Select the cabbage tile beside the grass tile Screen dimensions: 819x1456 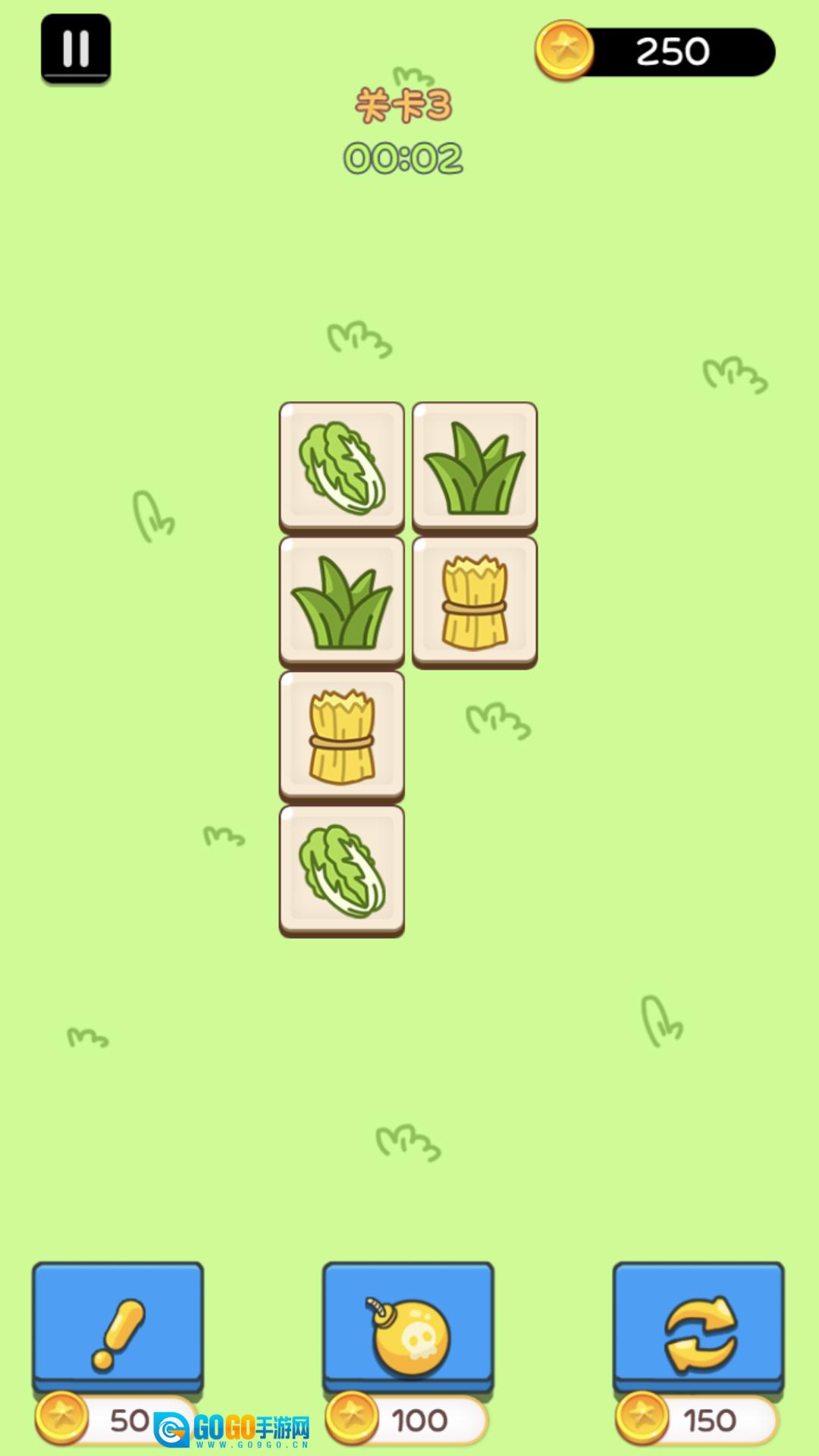point(342,468)
